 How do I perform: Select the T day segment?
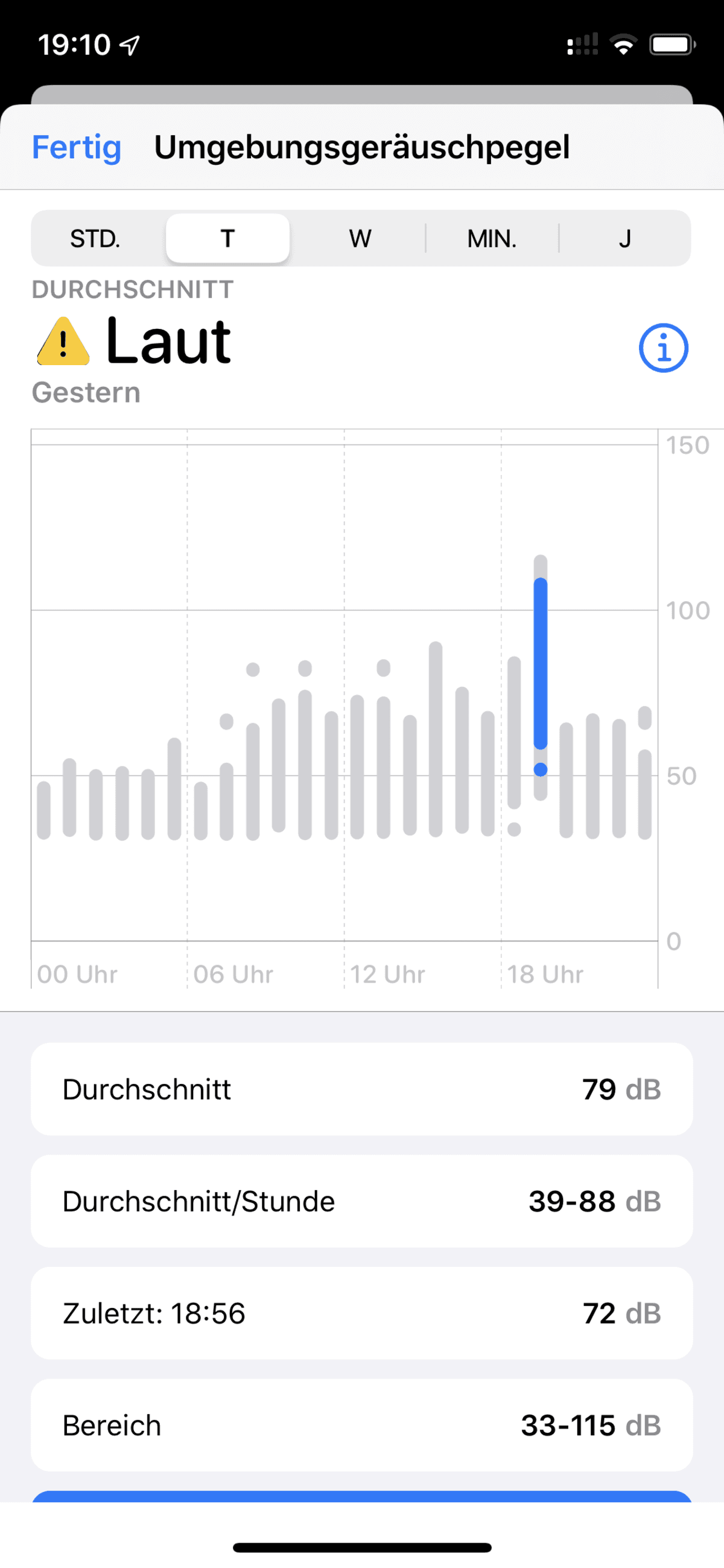point(227,238)
